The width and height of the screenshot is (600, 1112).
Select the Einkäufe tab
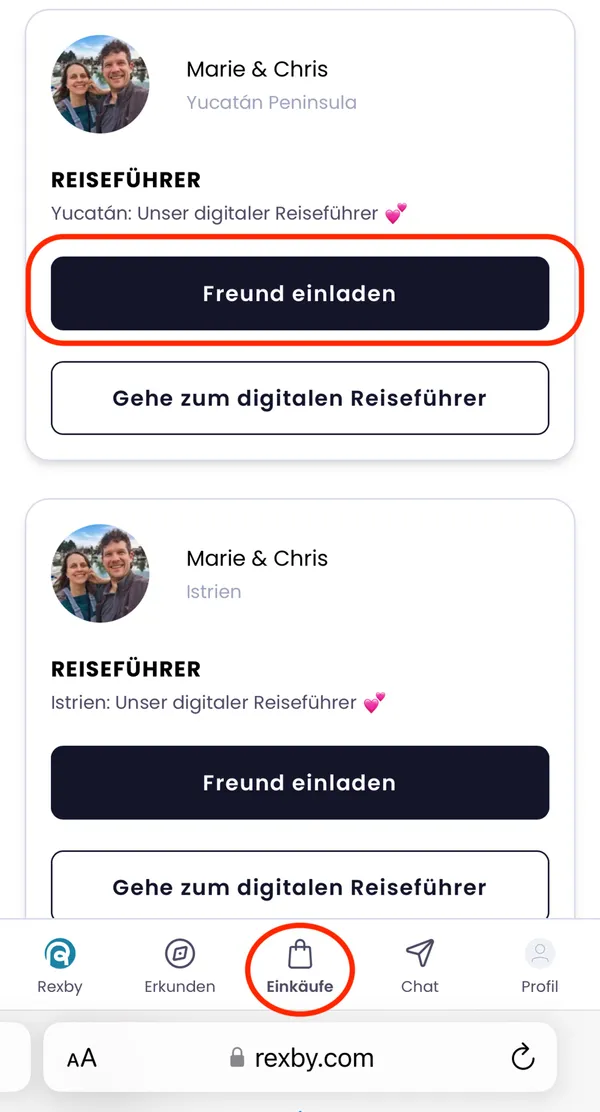point(300,966)
